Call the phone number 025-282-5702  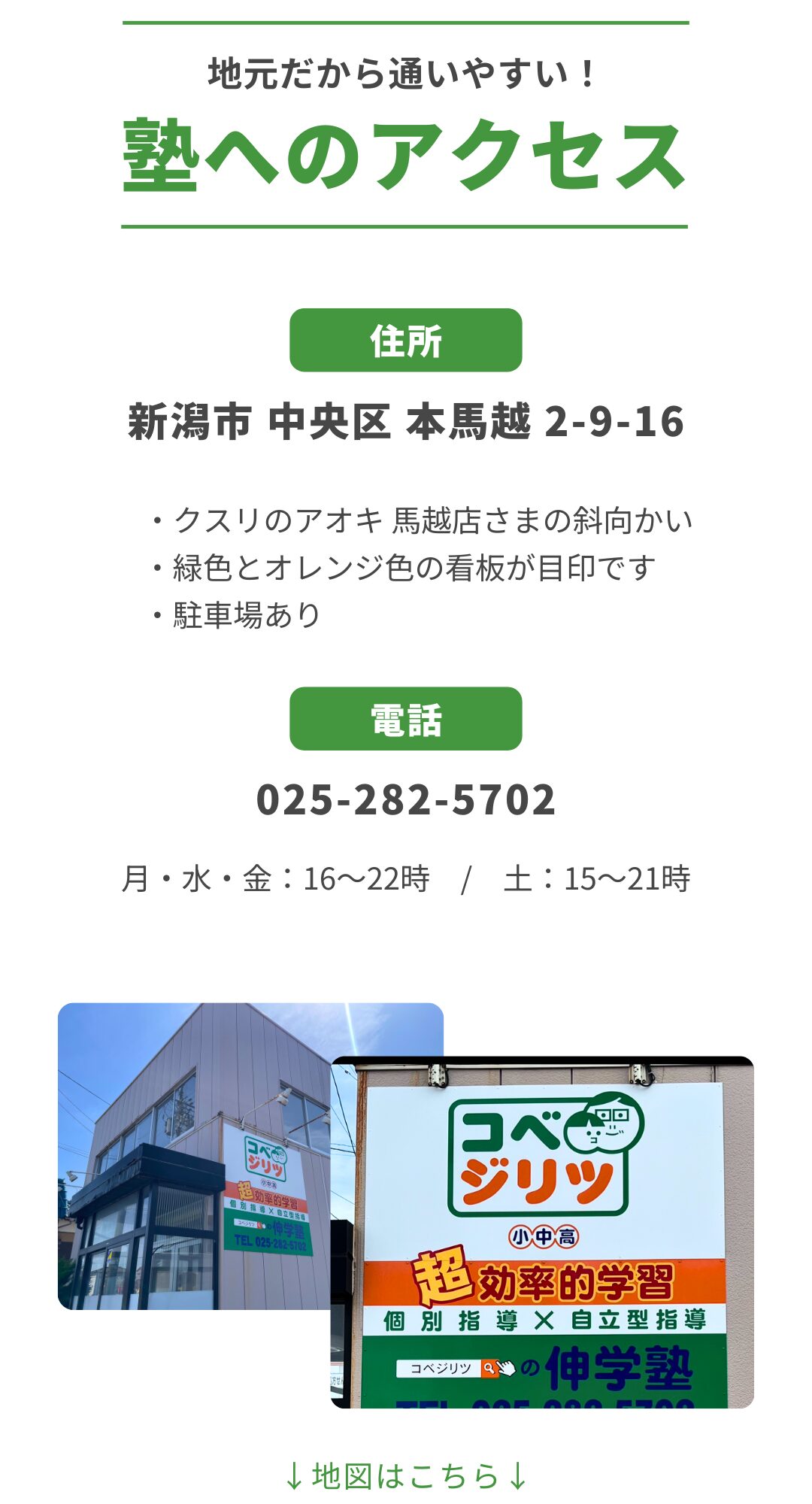(x=406, y=799)
